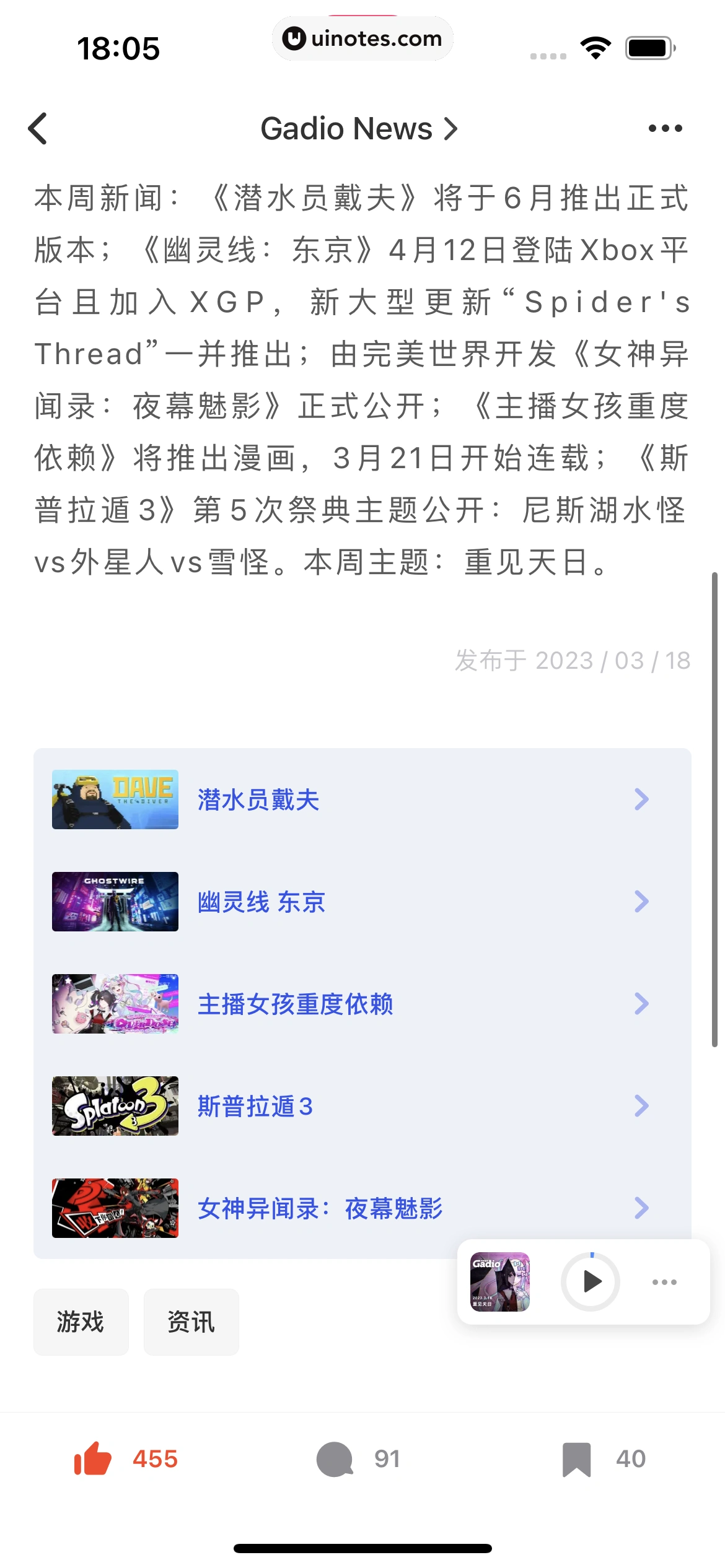The height and width of the screenshot is (1568, 725).
Task: Bookmark this Gadio News article
Action: [x=576, y=1459]
